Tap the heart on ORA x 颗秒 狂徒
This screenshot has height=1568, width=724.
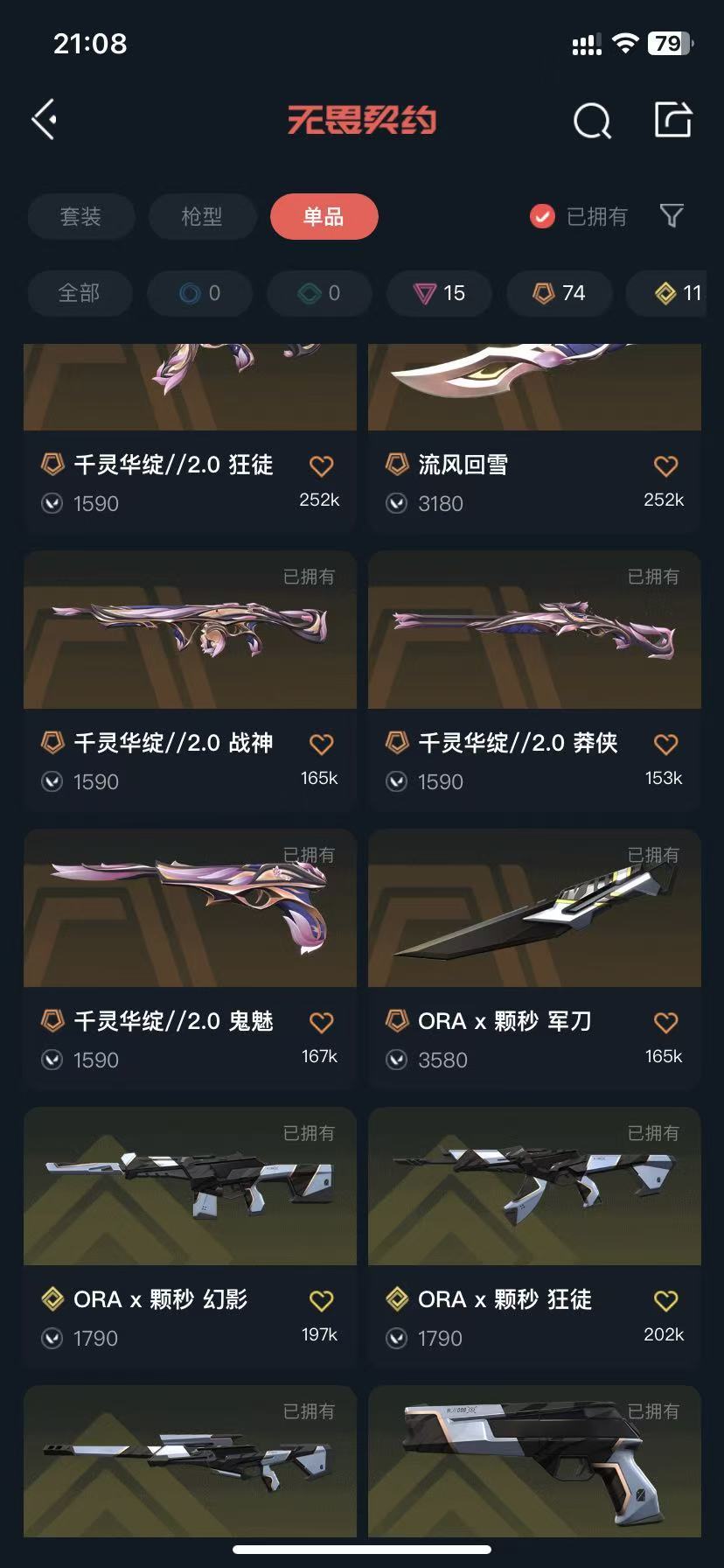click(x=665, y=1301)
